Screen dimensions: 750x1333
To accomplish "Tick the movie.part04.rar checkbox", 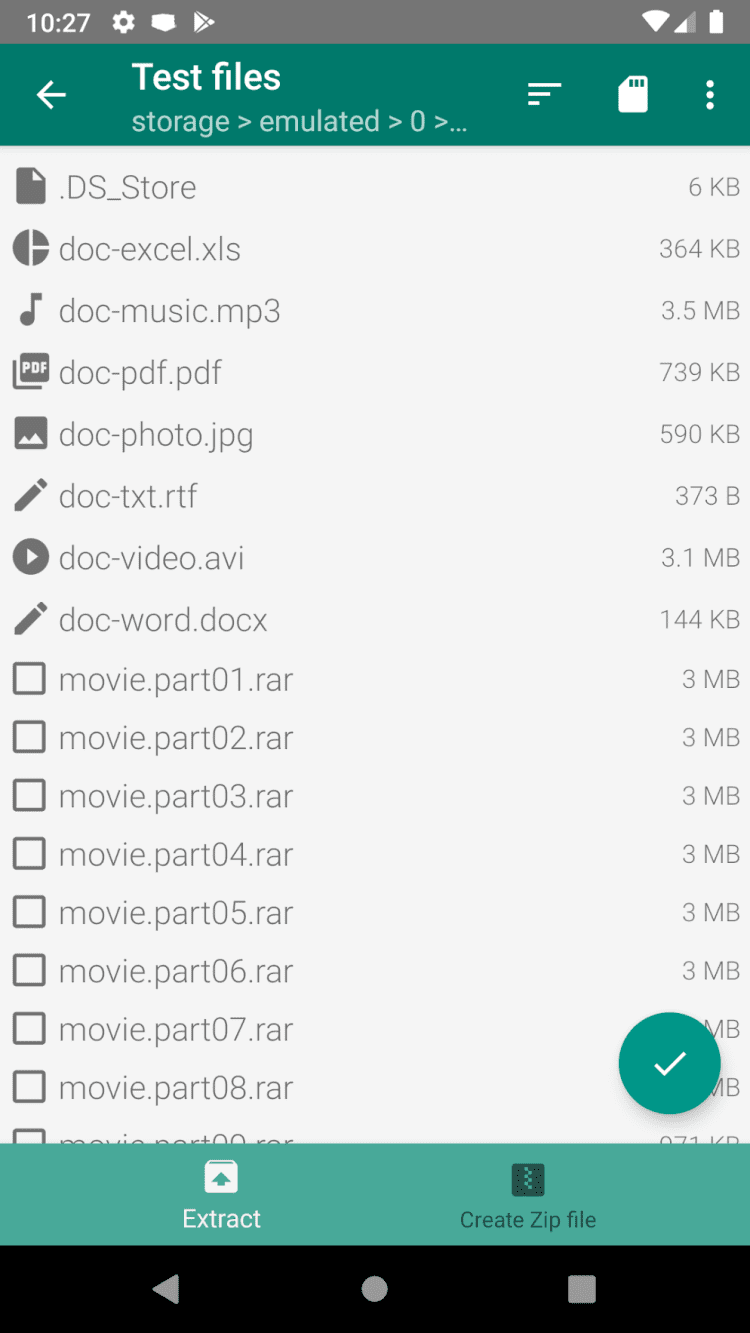I will tap(29, 854).
